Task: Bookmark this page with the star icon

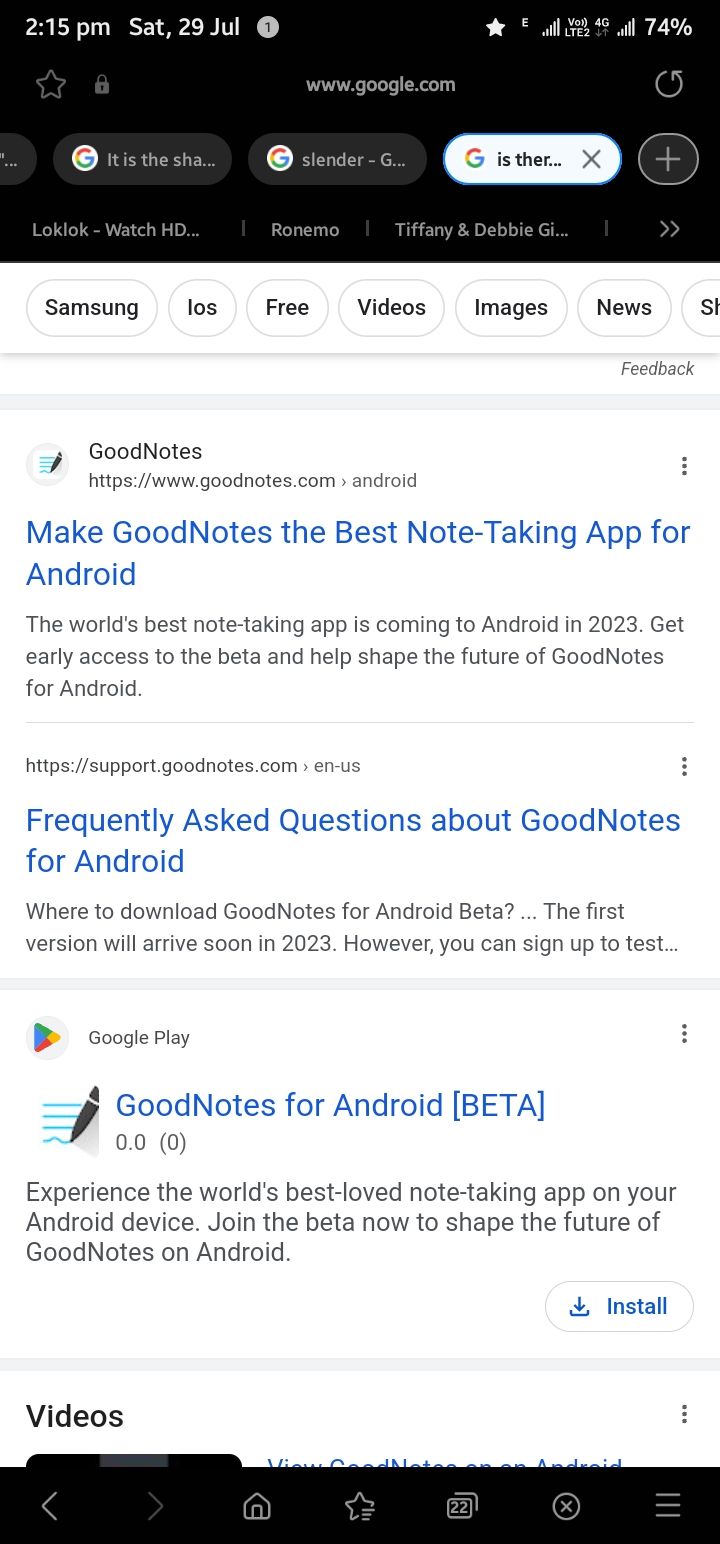Action: click(x=50, y=84)
